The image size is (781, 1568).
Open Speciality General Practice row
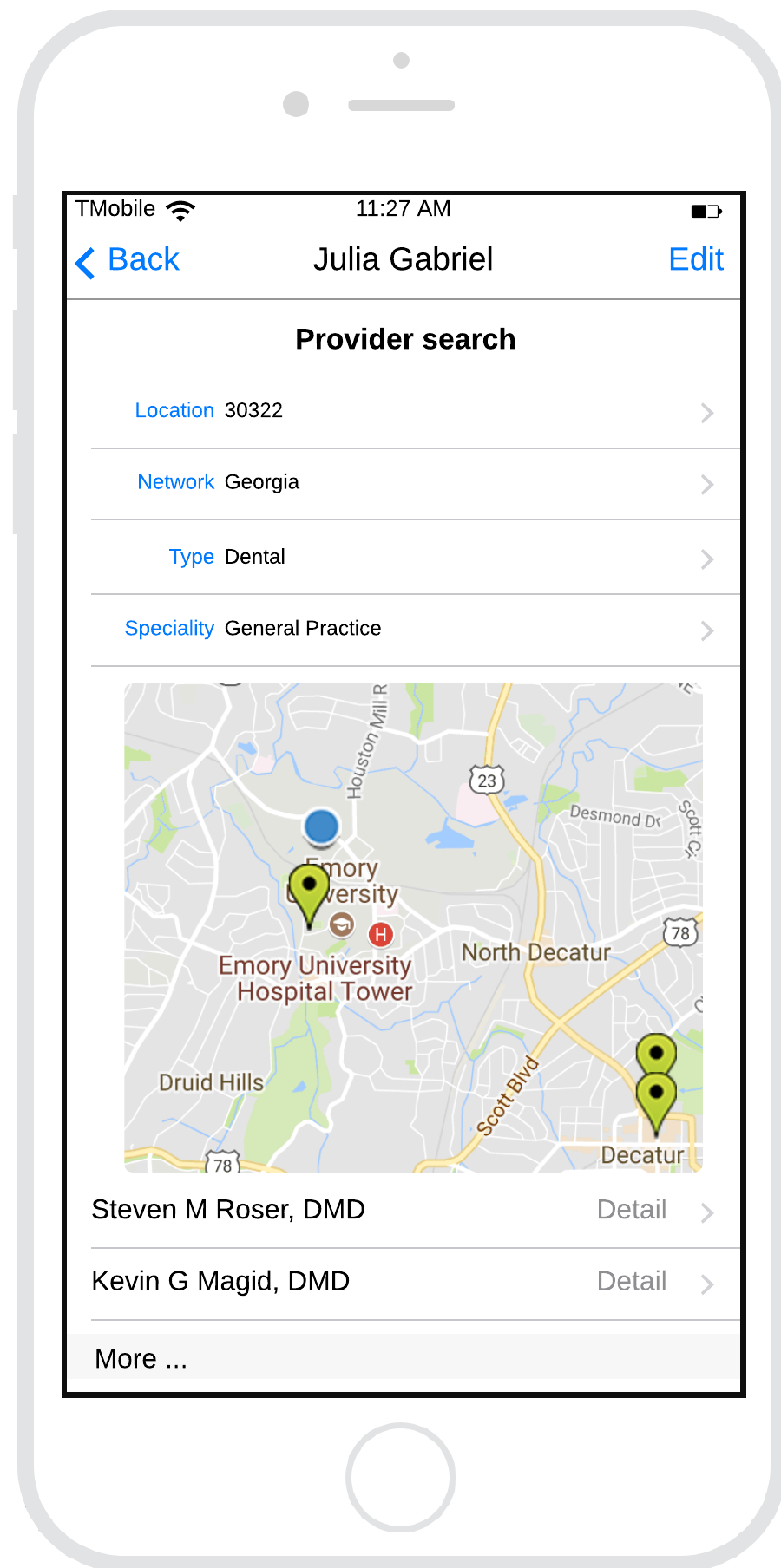[x=415, y=629]
